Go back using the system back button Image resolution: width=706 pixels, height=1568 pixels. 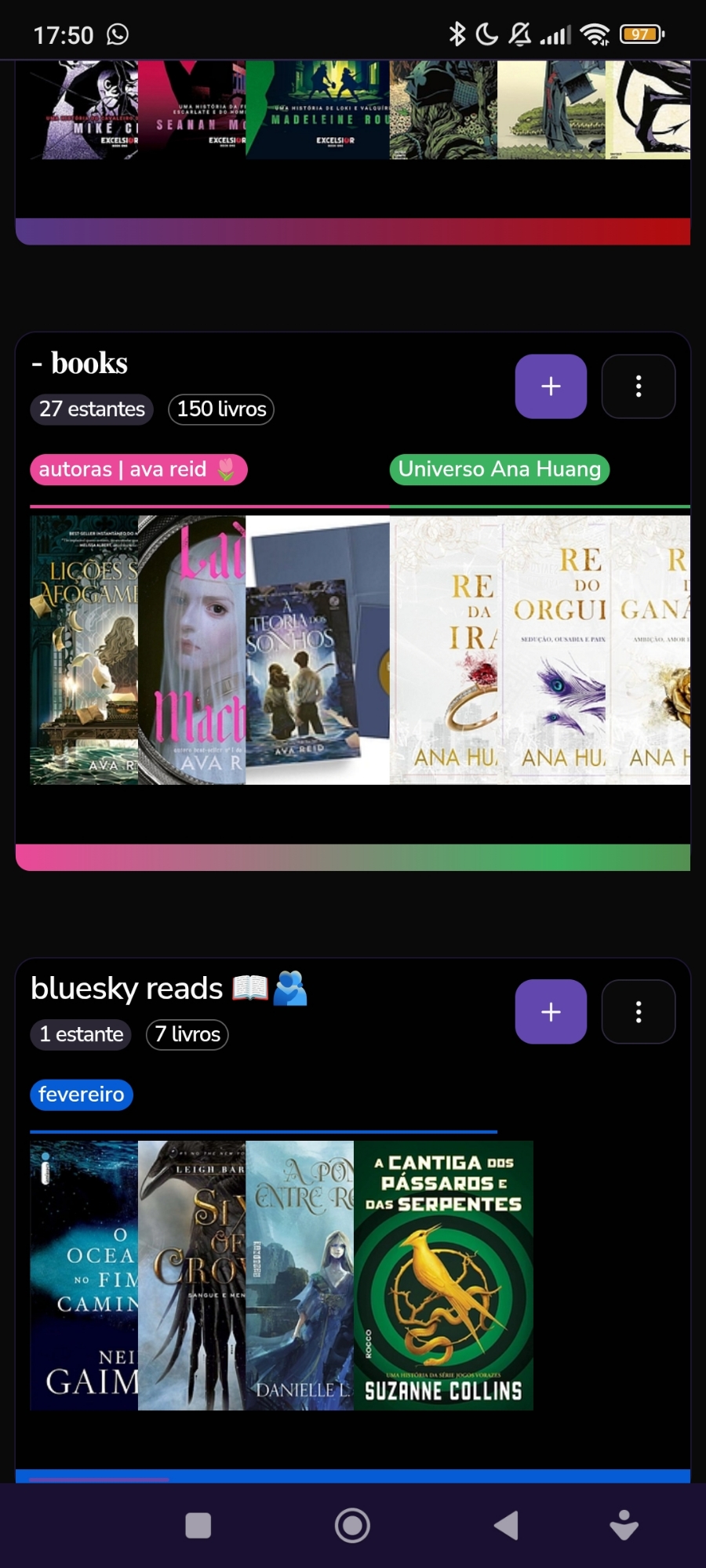(x=506, y=1526)
